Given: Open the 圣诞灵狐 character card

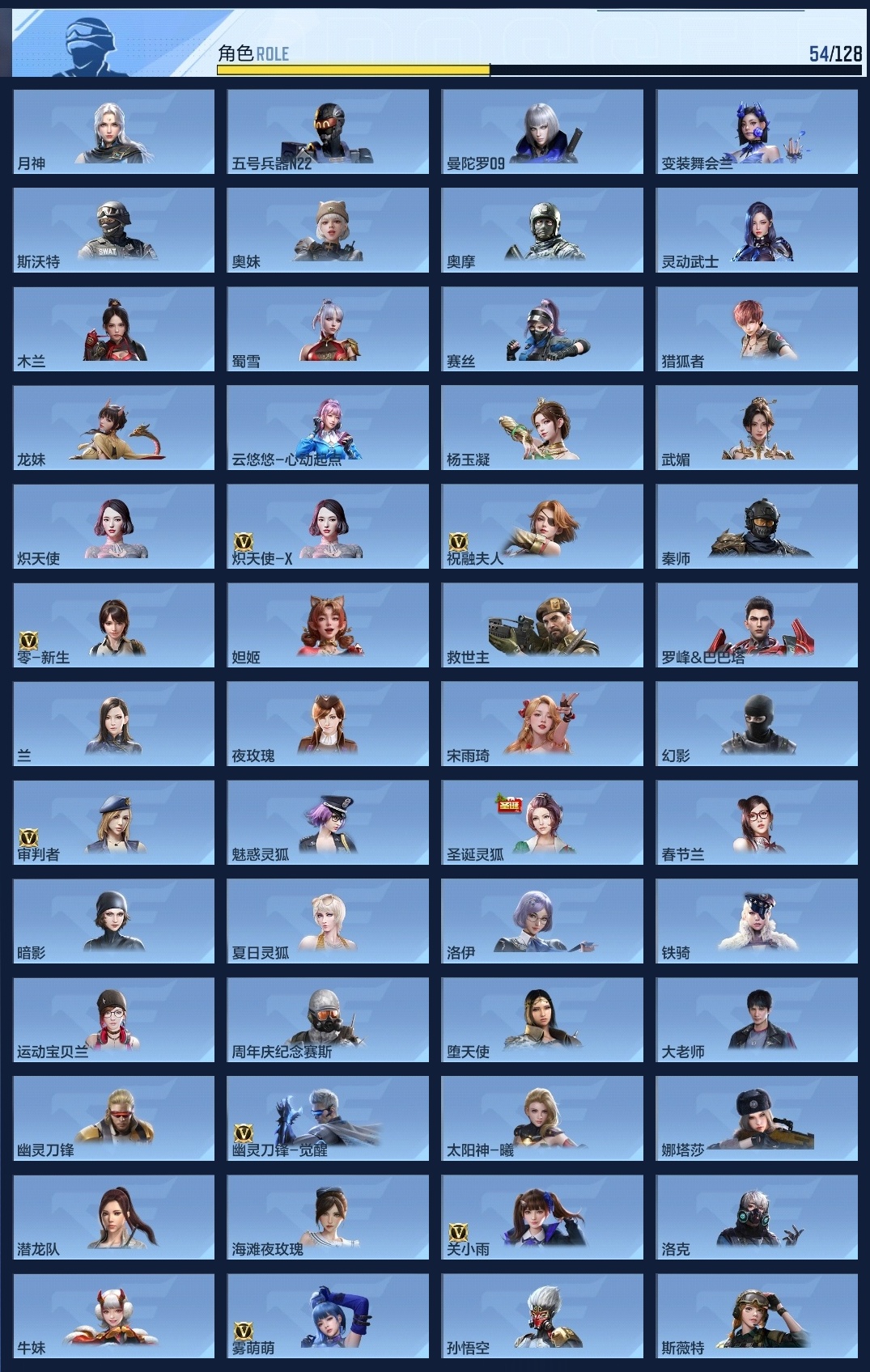Looking at the screenshot, I should pos(542,822).
